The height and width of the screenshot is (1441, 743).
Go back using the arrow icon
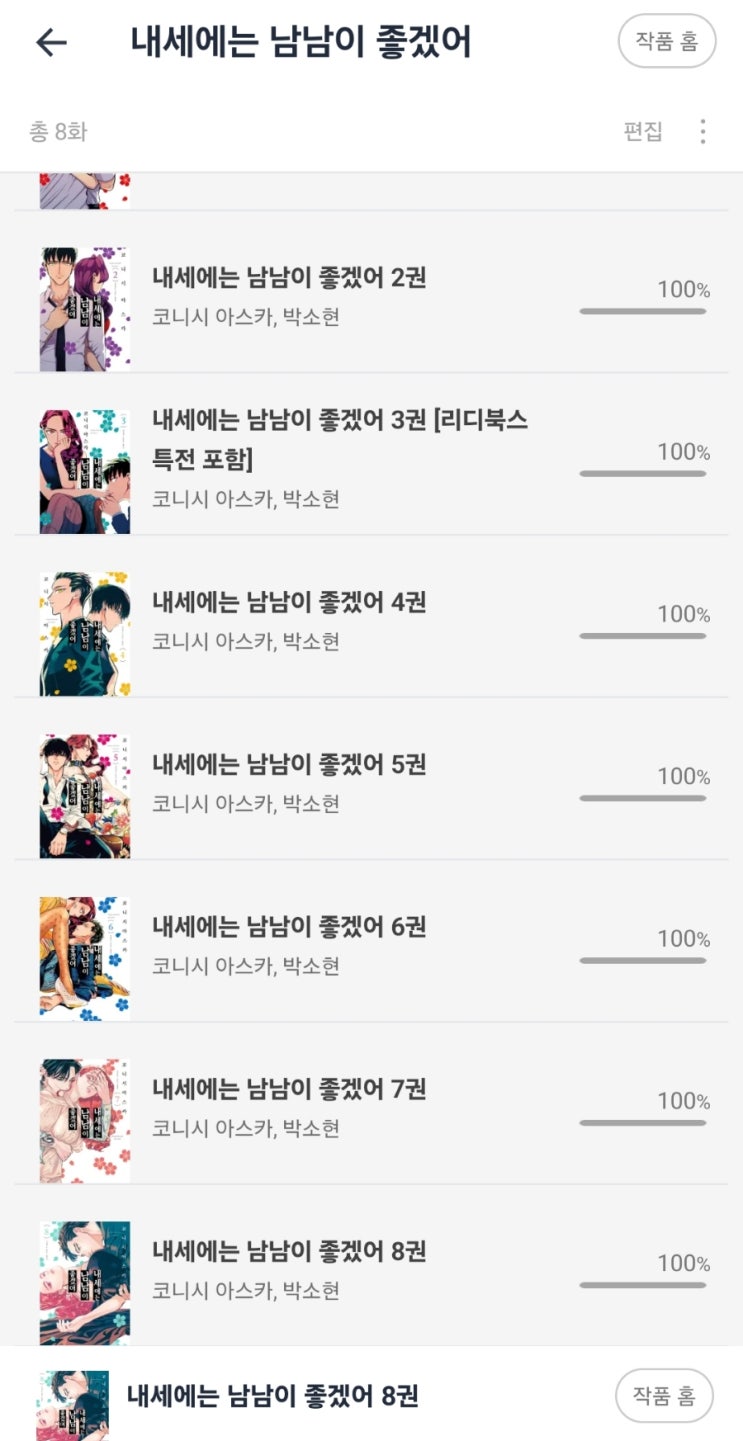pos(51,42)
